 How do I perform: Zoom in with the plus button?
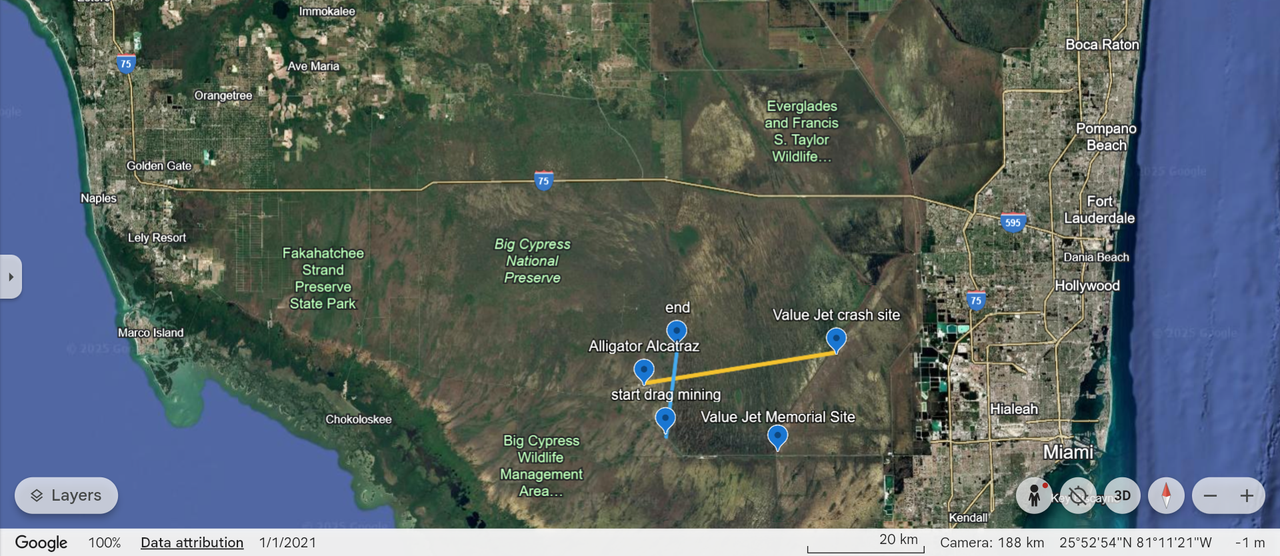point(1246,495)
